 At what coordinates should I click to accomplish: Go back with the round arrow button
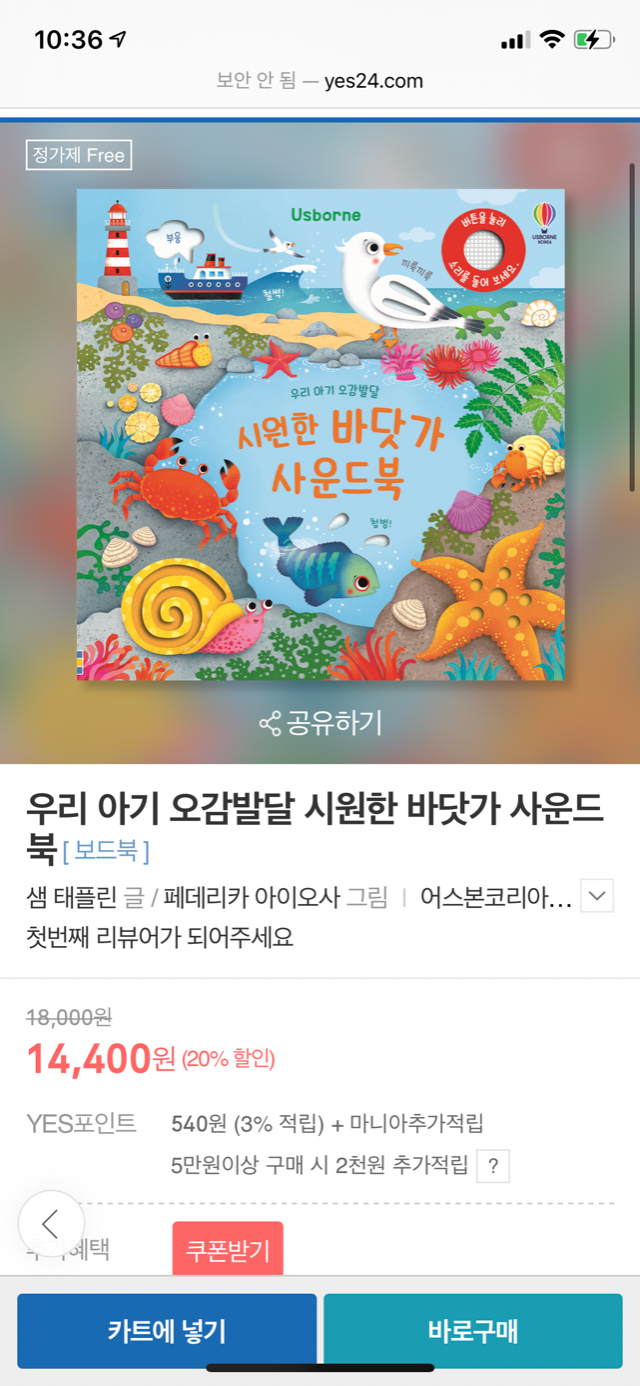coord(50,1223)
